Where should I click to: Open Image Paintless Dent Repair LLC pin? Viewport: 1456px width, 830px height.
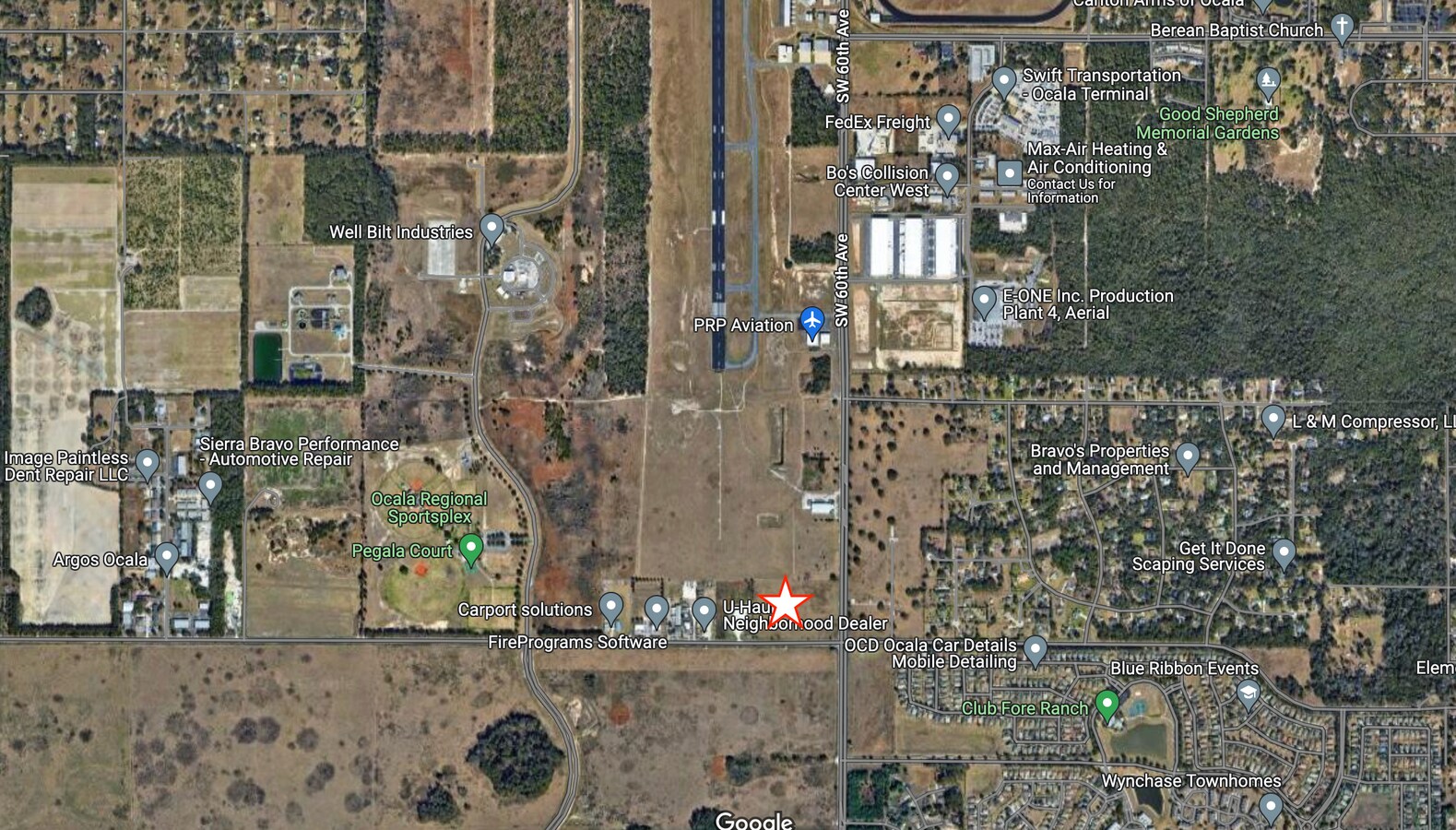tap(148, 463)
